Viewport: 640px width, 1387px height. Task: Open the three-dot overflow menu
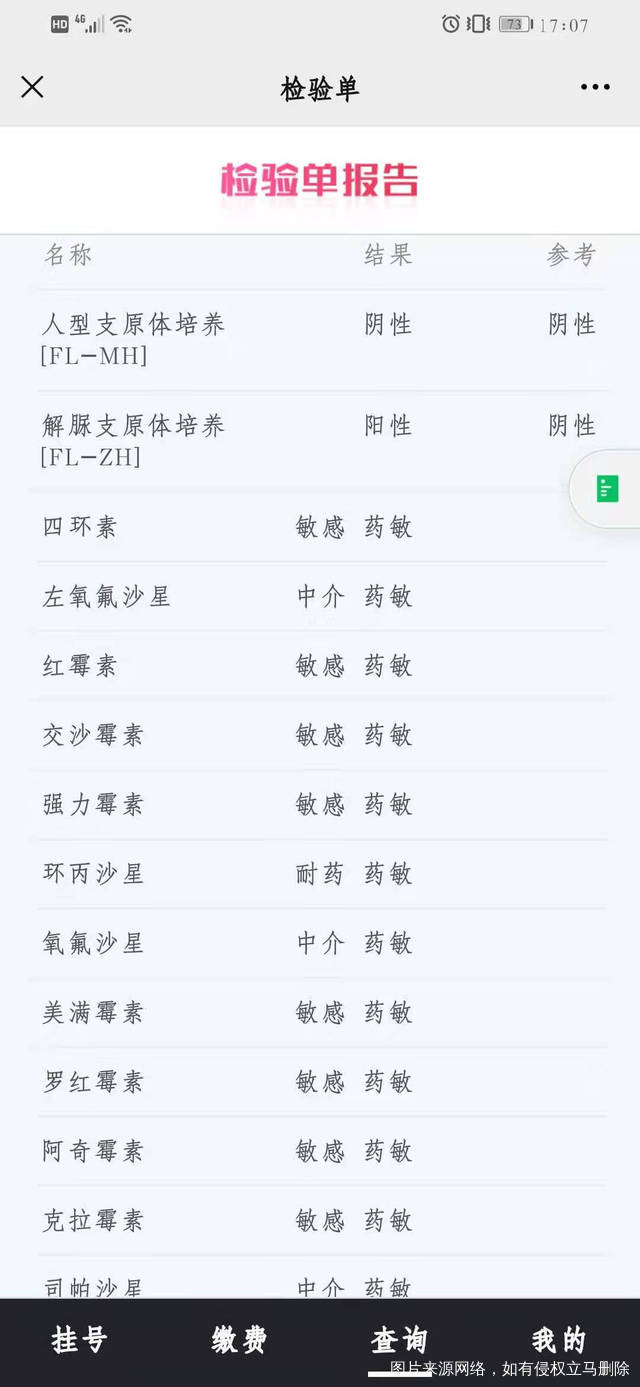coord(595,87)
